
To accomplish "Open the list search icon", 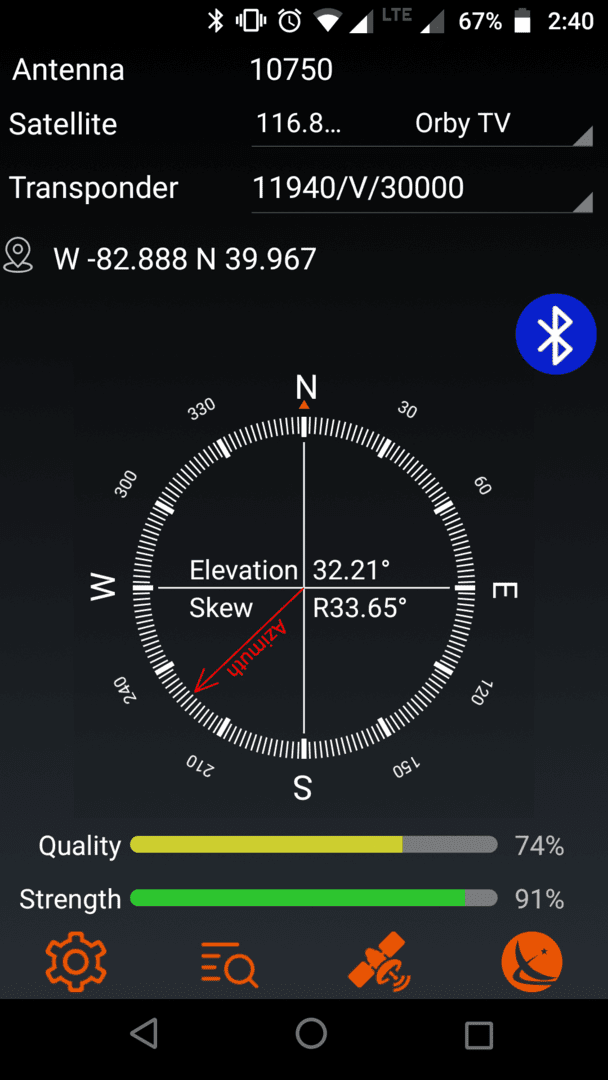I will click(x=229, y=962).
